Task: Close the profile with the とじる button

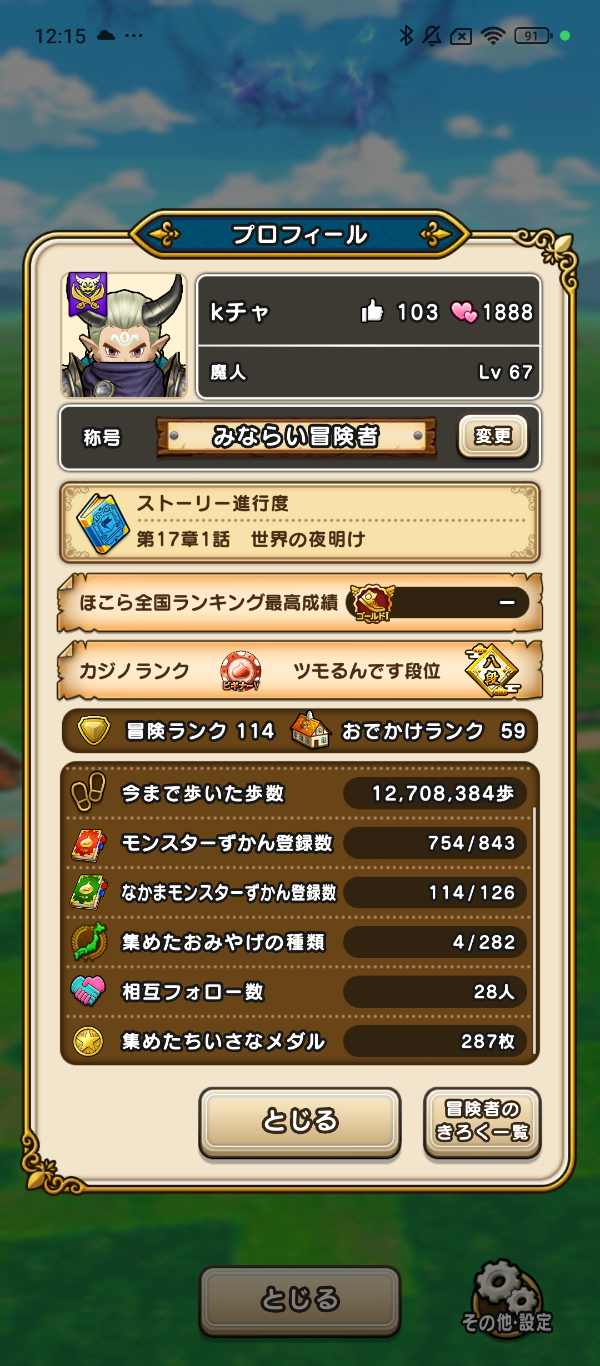Action: click(300, 1122)
